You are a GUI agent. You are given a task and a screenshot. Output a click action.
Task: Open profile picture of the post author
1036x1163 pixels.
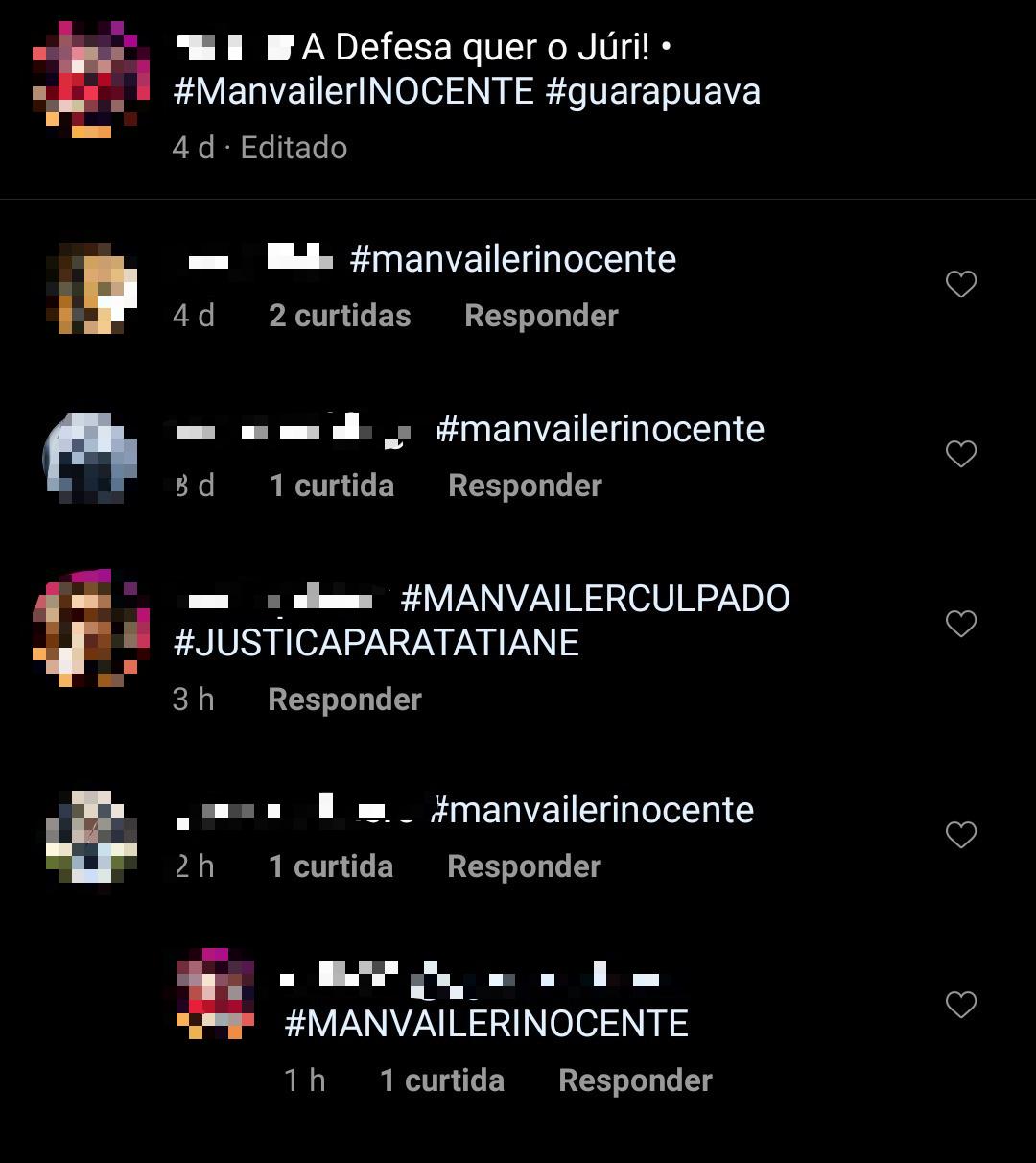pos(91,79)
